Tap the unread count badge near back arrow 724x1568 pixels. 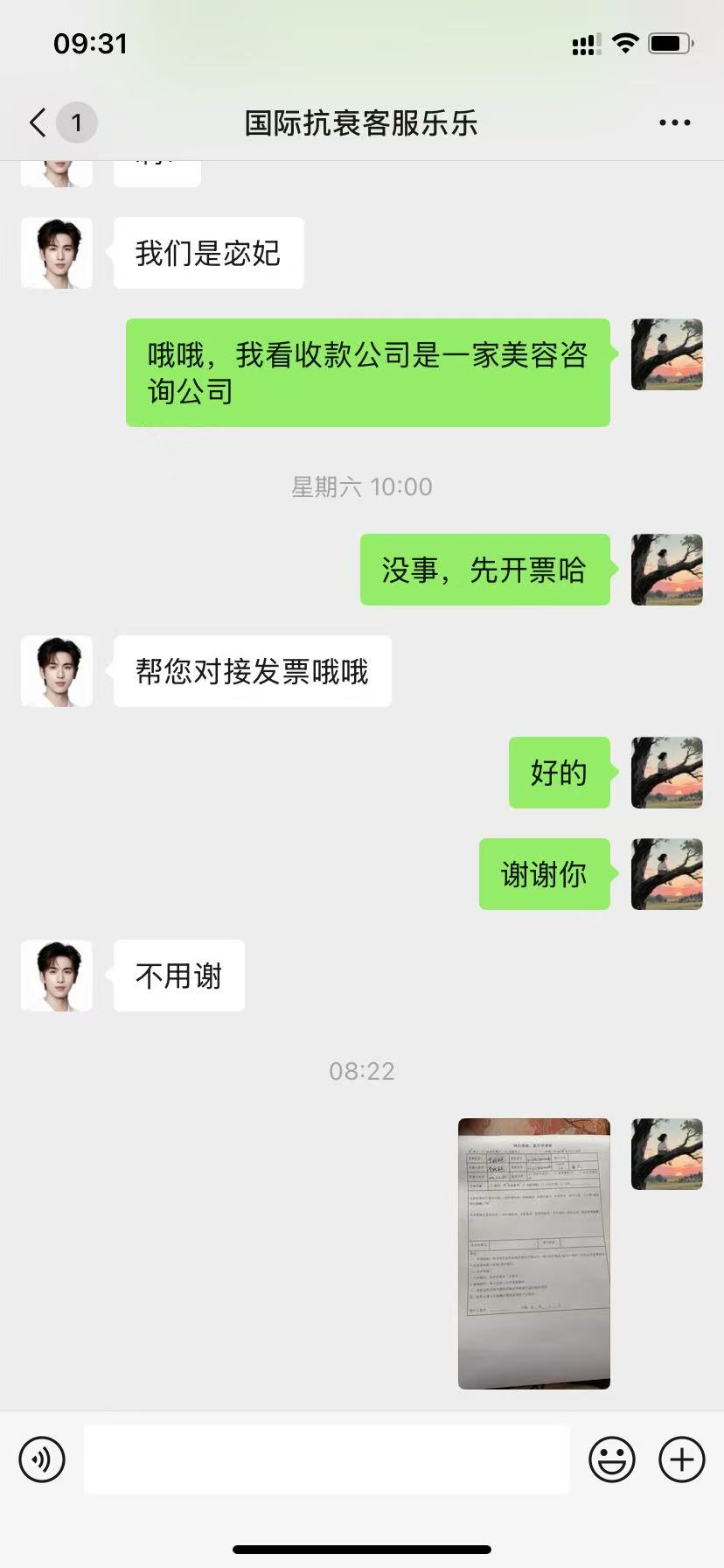(77, 122)
